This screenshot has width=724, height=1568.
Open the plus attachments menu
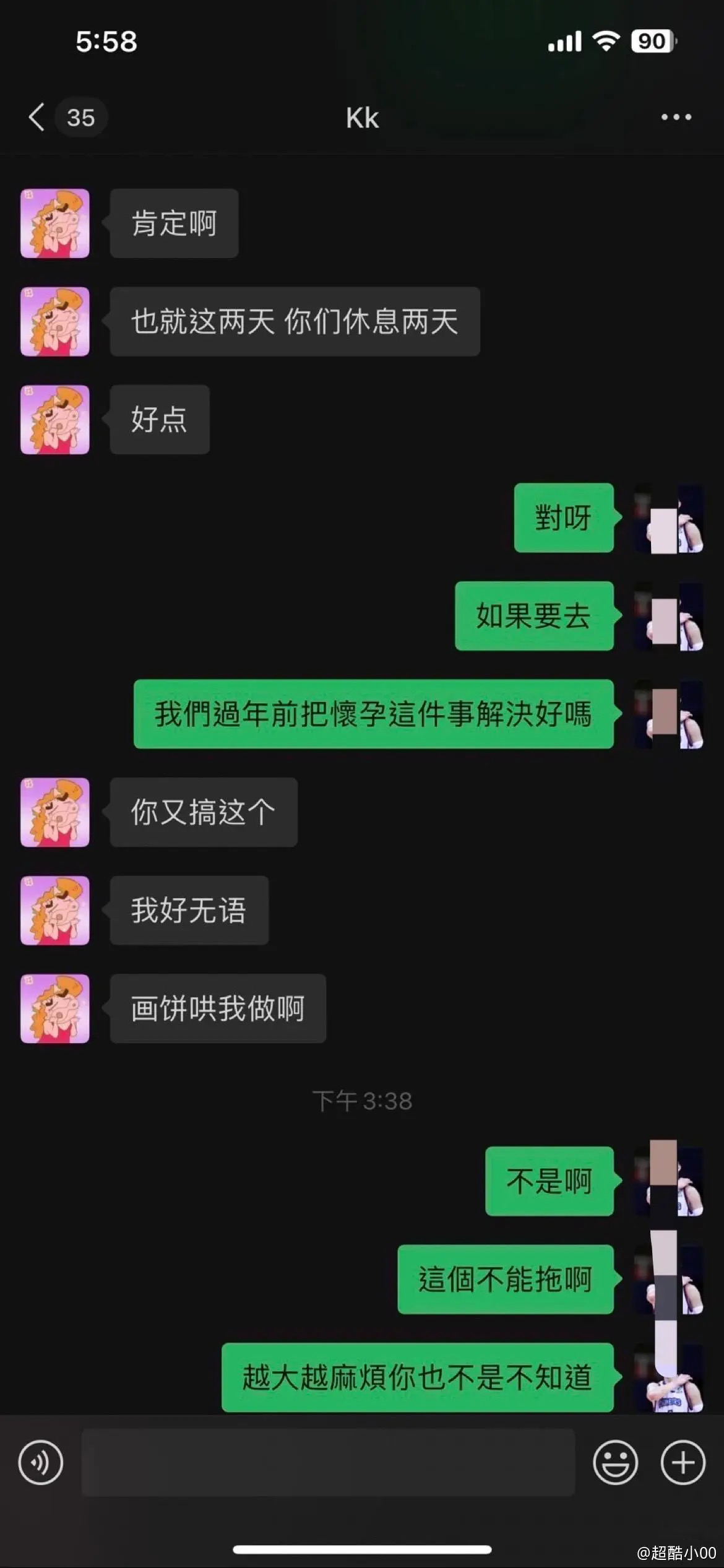pyautogui.click(x=683, y=1463)
